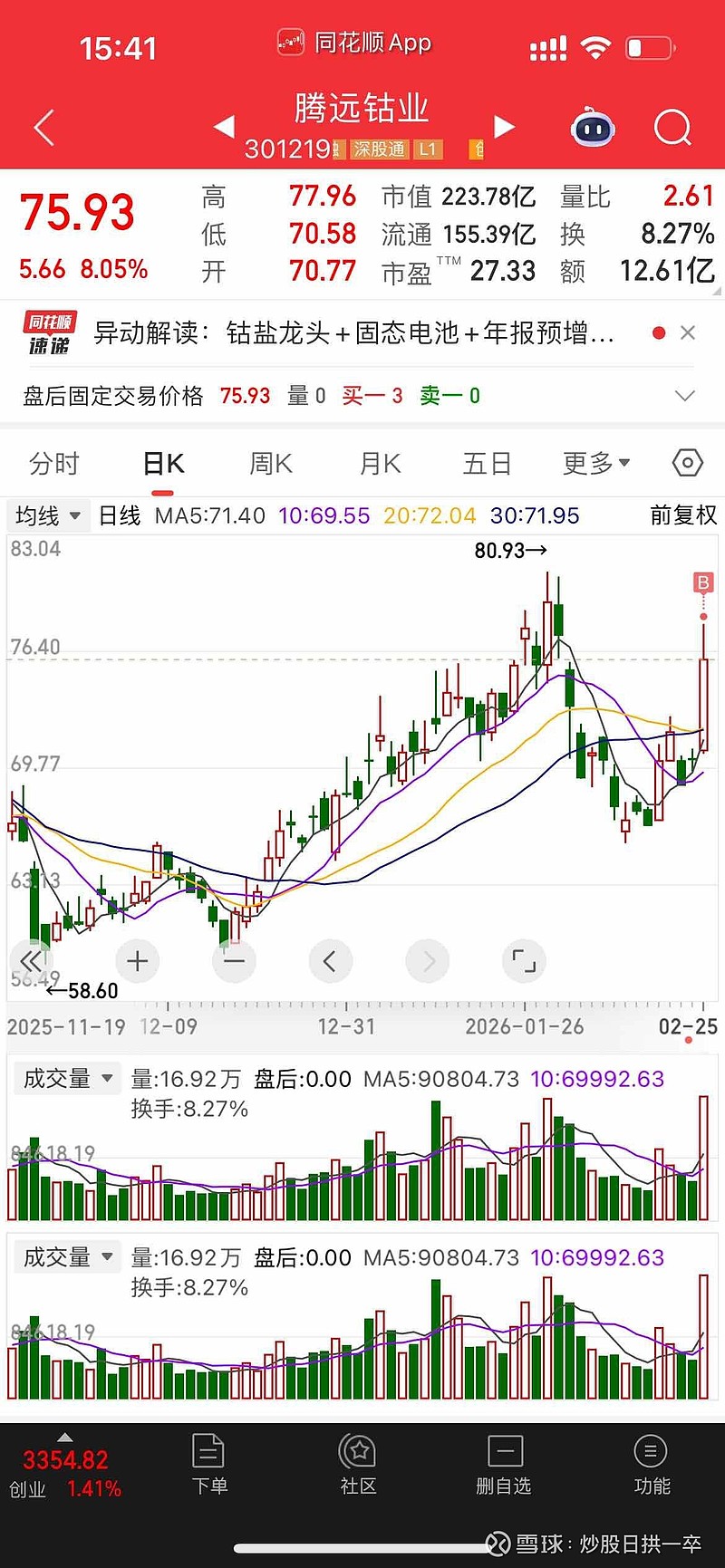This screenshot has height=1568, width=725.
Task: Zoom in on the chart with plus icon
Action: (137, 960)
